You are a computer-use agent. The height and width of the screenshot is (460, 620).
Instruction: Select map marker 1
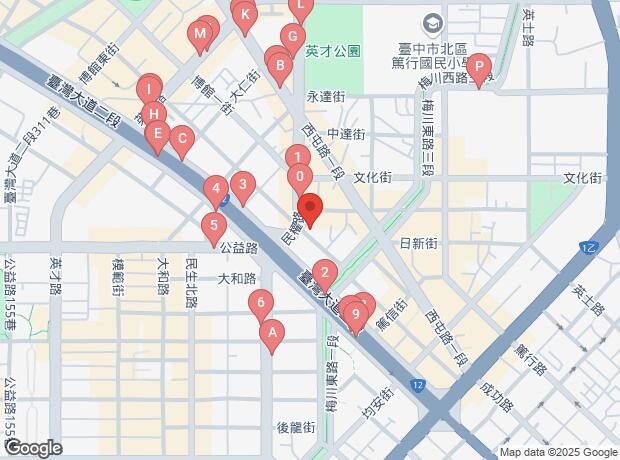(x=297, y=158)
